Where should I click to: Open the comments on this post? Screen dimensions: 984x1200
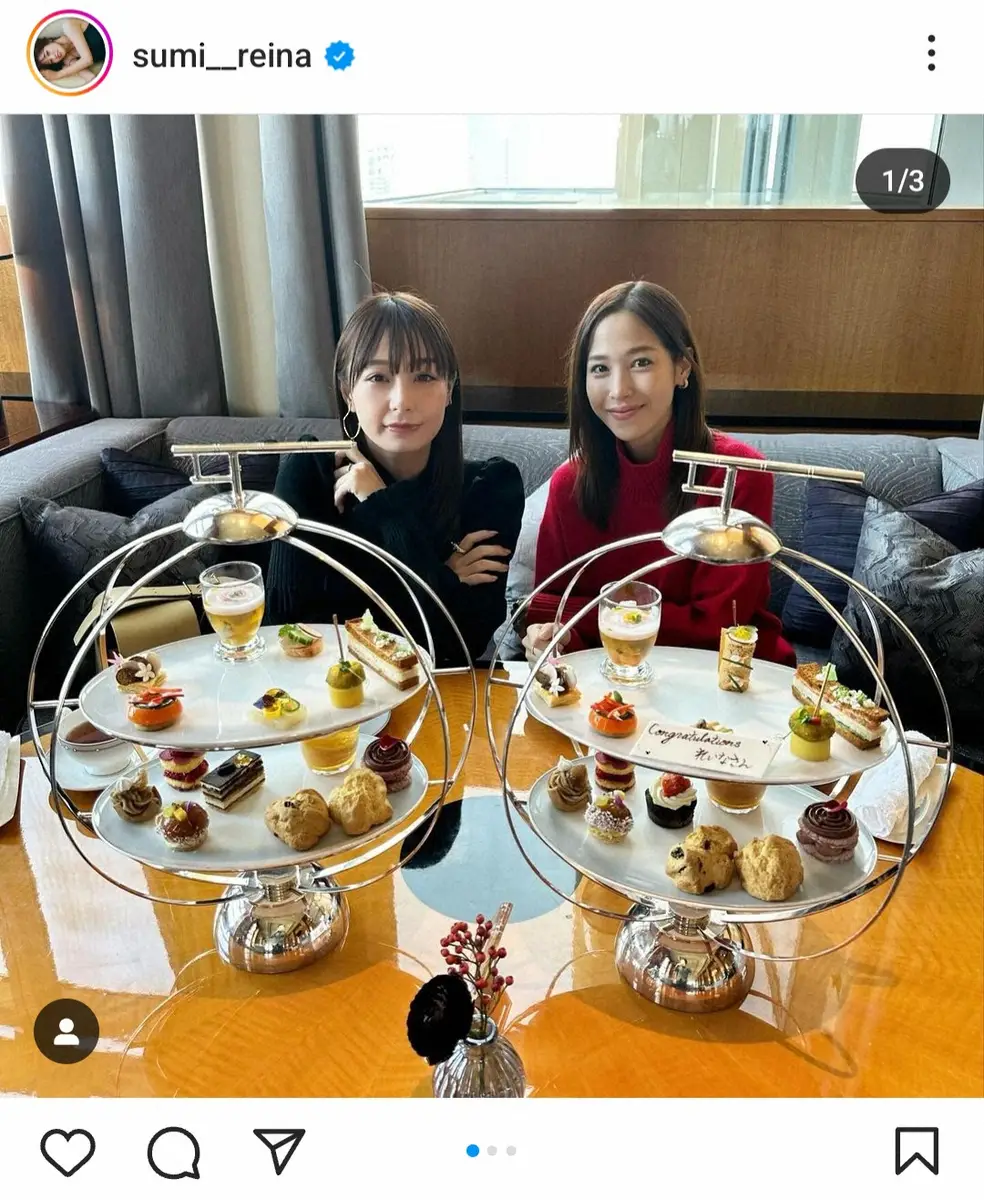[x=173, y=1152]
